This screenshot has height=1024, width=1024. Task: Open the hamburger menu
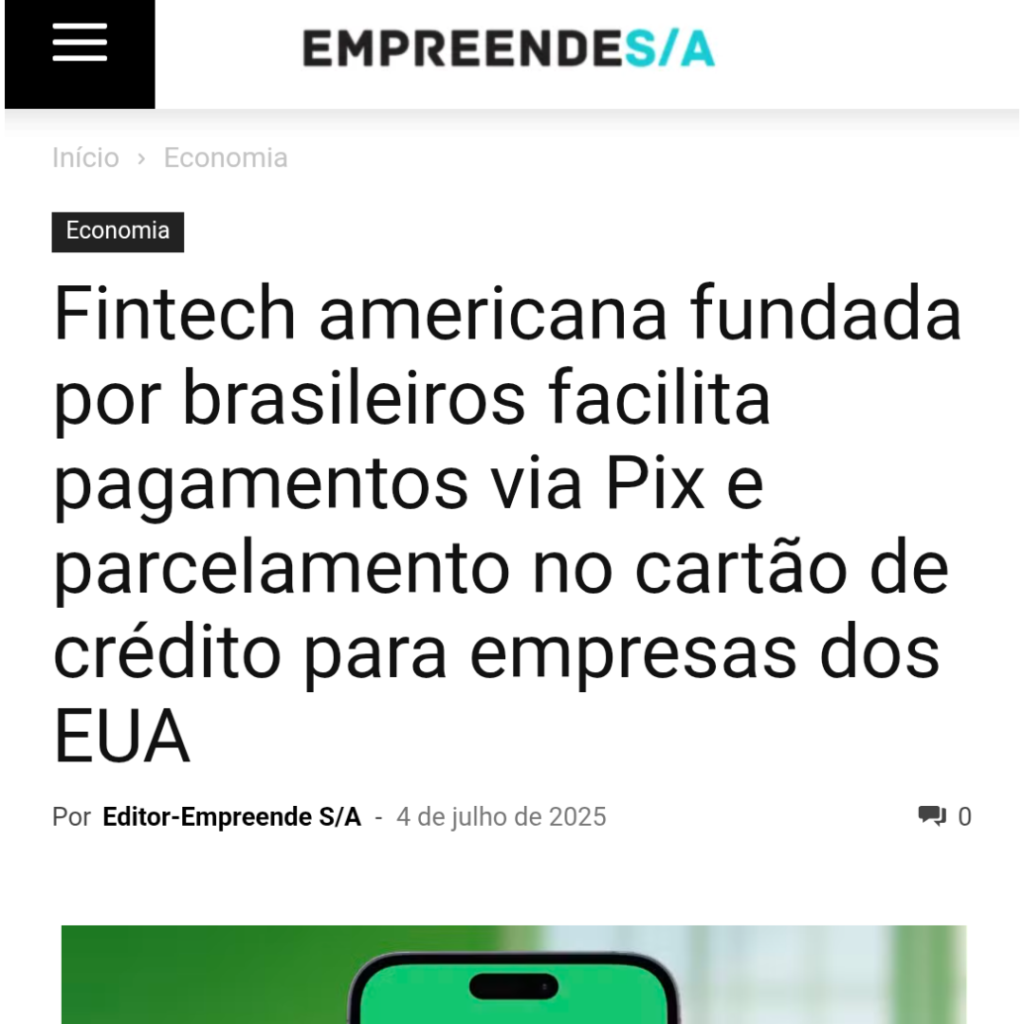pyautogui.click(x=80, y=46)
